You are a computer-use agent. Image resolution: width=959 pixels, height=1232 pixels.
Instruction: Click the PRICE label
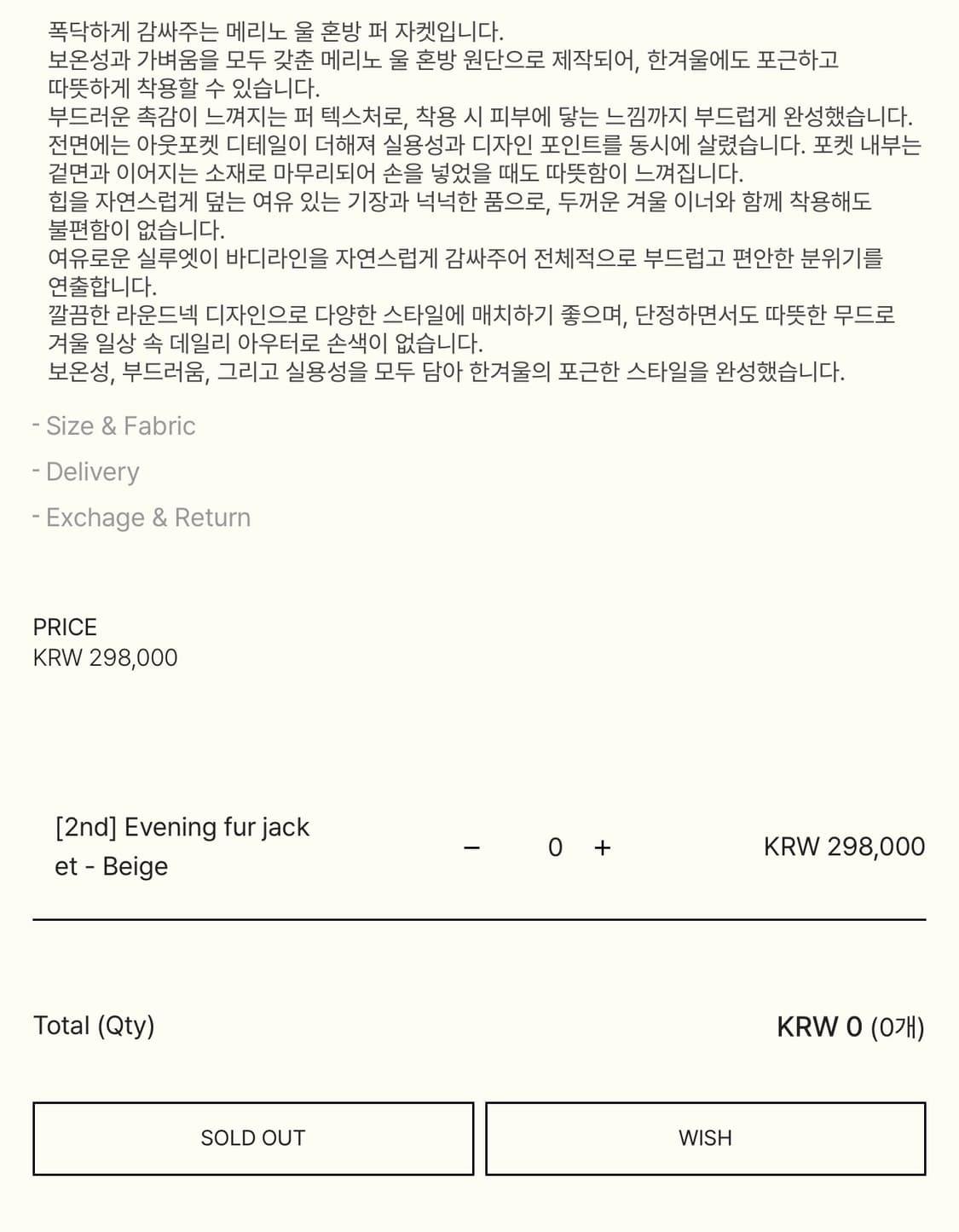65,628
